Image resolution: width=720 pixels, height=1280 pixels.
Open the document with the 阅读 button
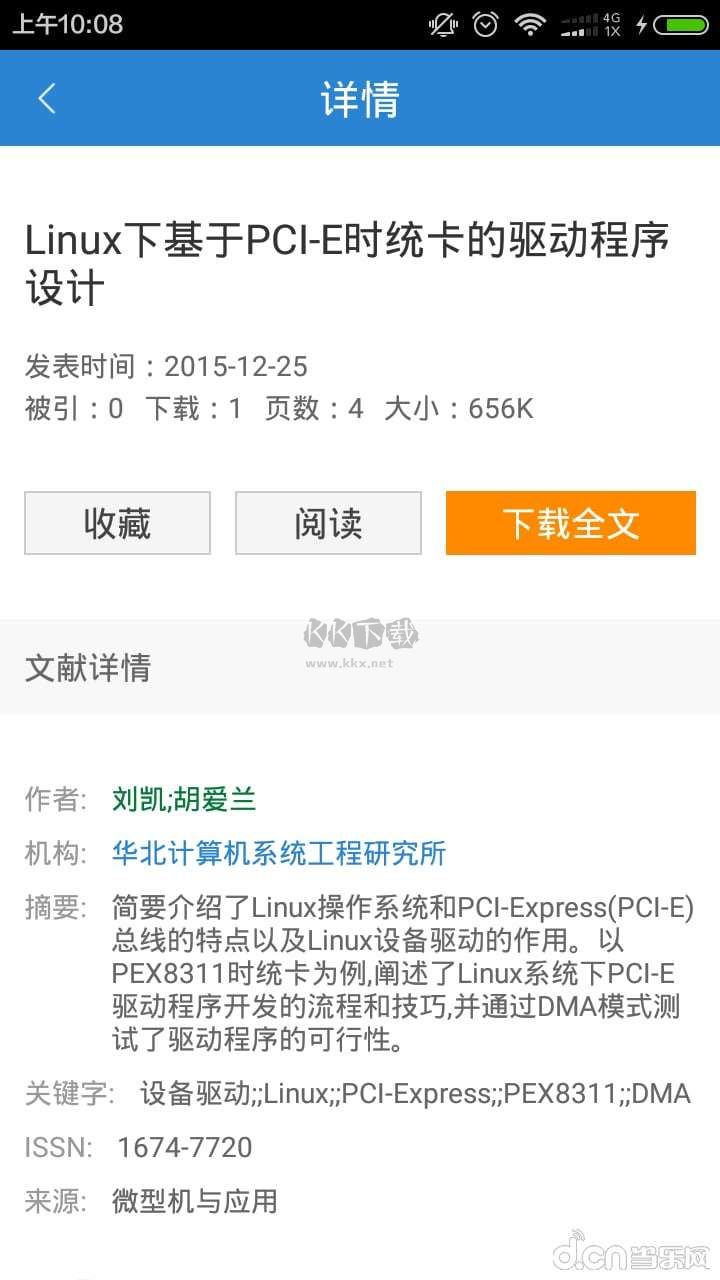328,523
